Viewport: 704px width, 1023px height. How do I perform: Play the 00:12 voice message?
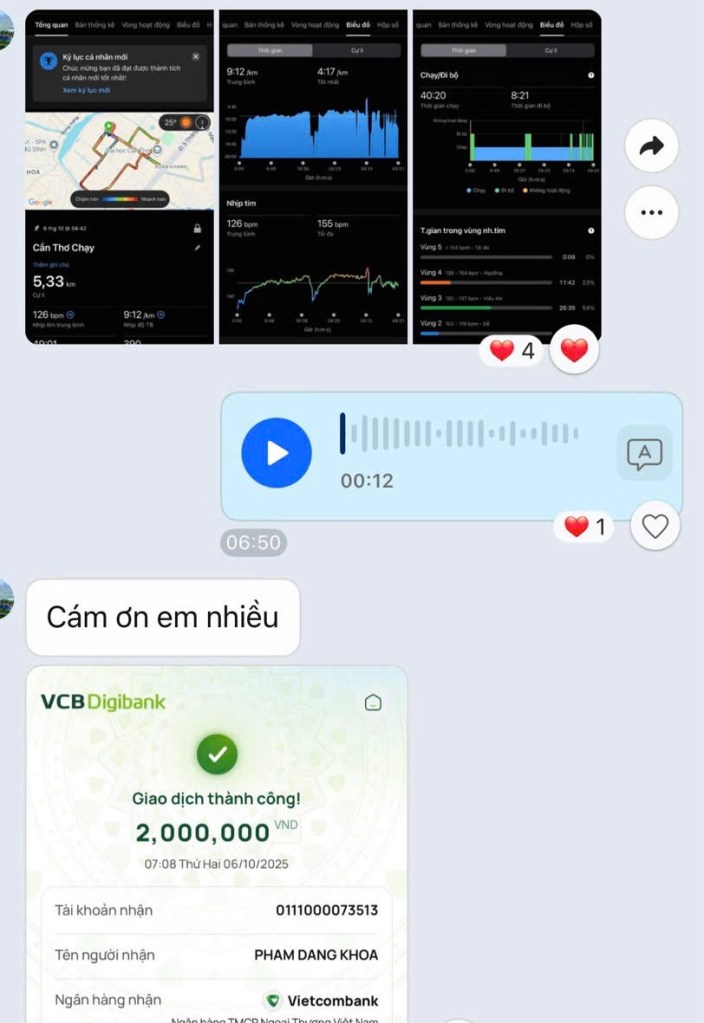pyautogui.click(x=276, y=453)
